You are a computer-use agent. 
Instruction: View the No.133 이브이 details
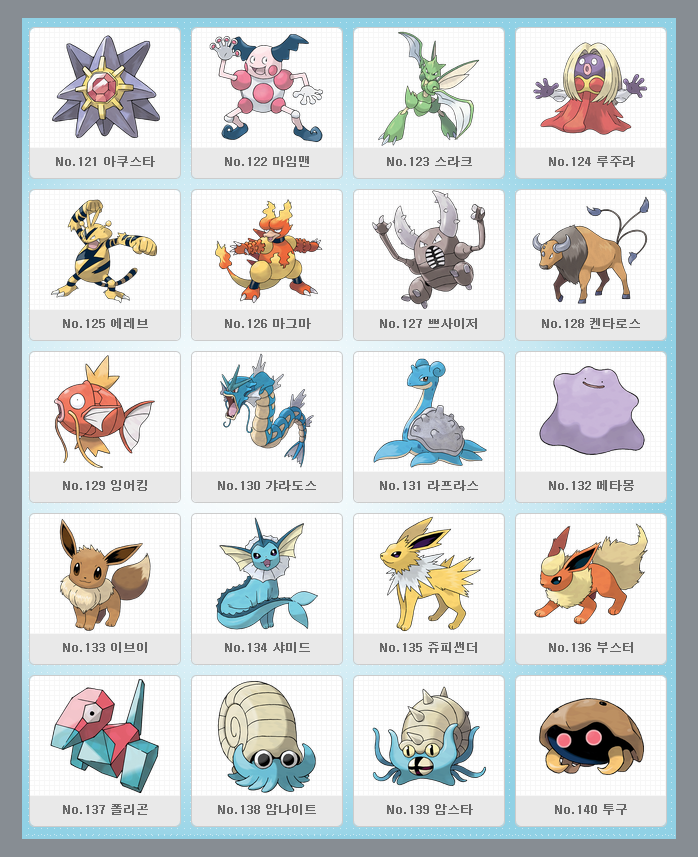[x=105, y=588]
